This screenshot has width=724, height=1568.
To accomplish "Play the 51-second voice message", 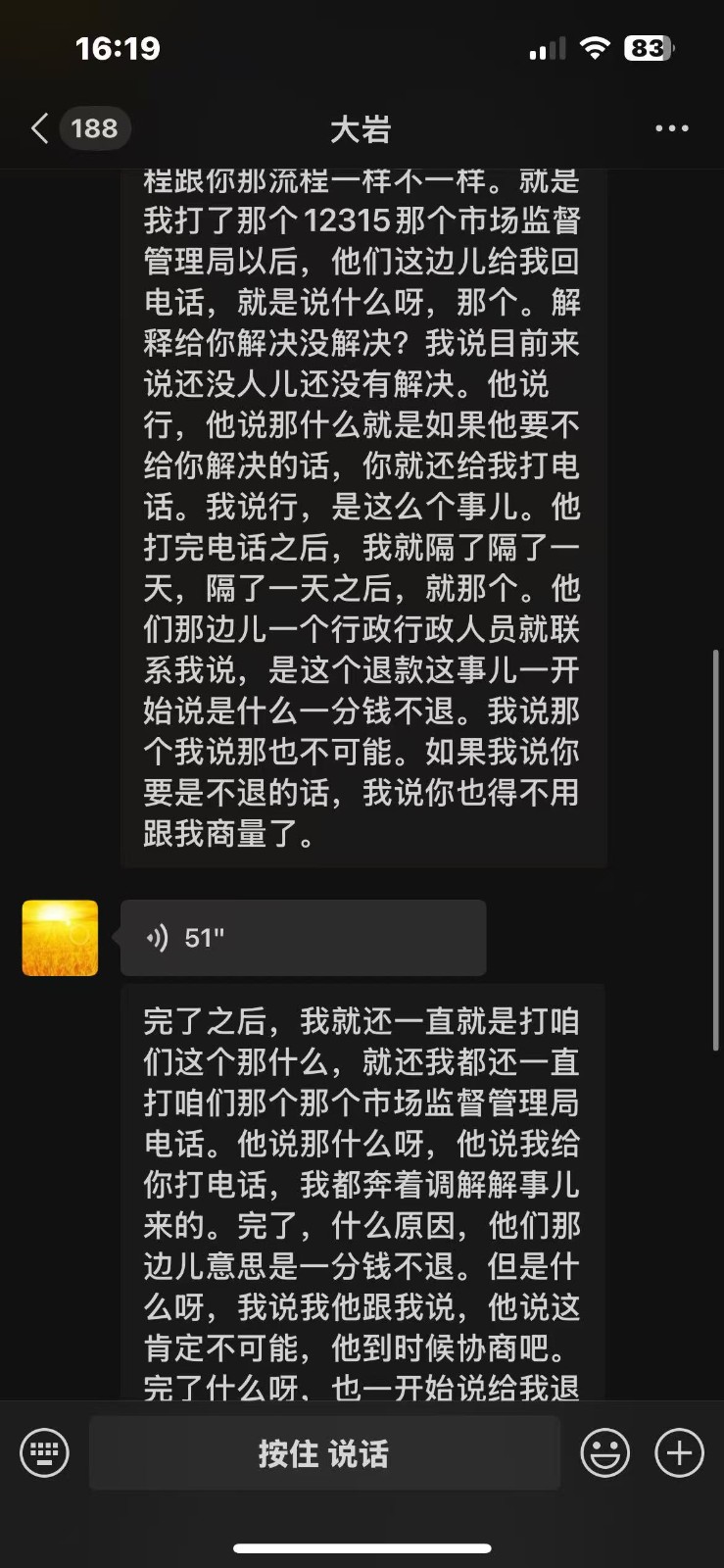I will click(302, 938).
